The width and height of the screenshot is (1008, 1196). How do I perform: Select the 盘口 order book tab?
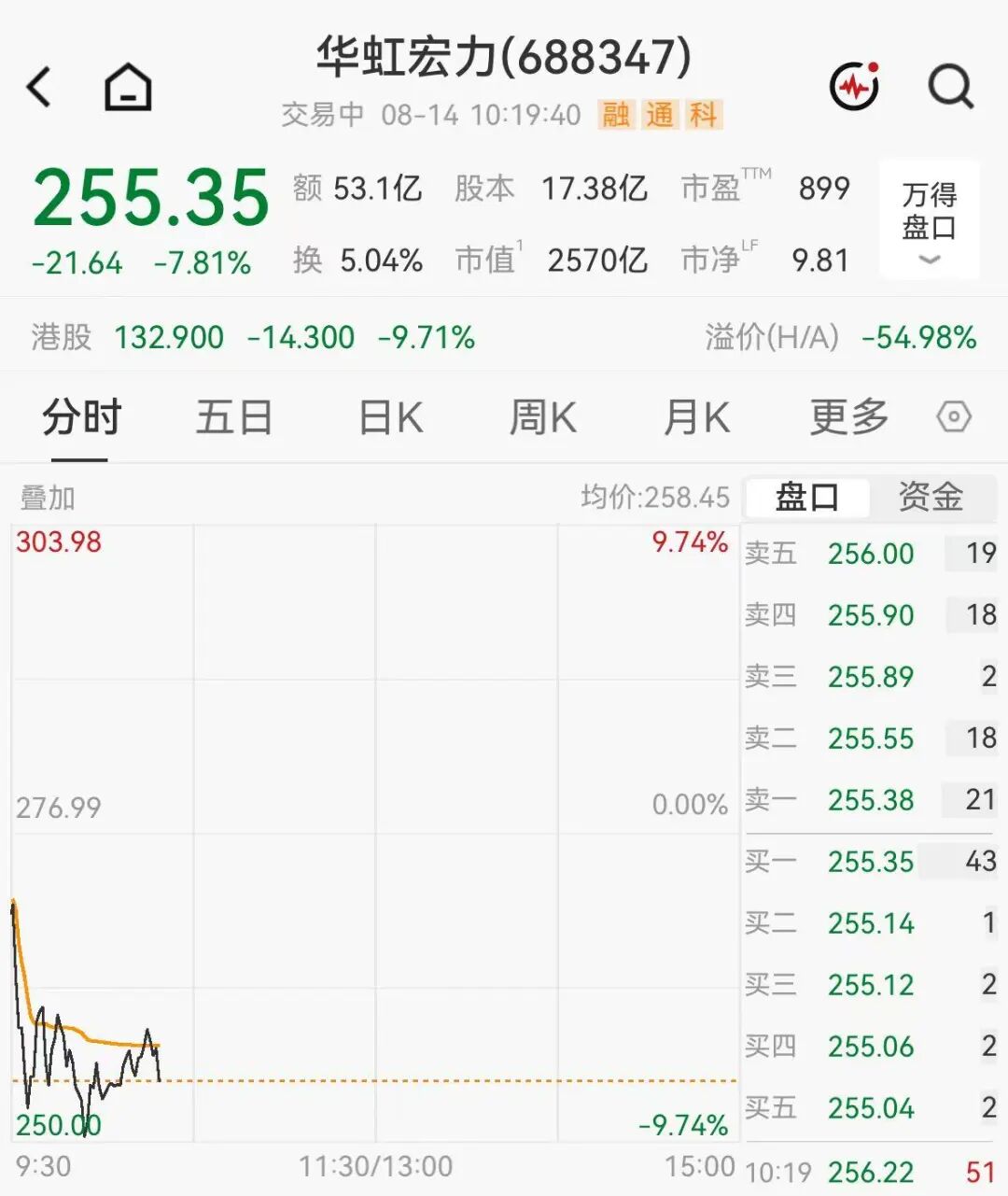coord(807,497)
